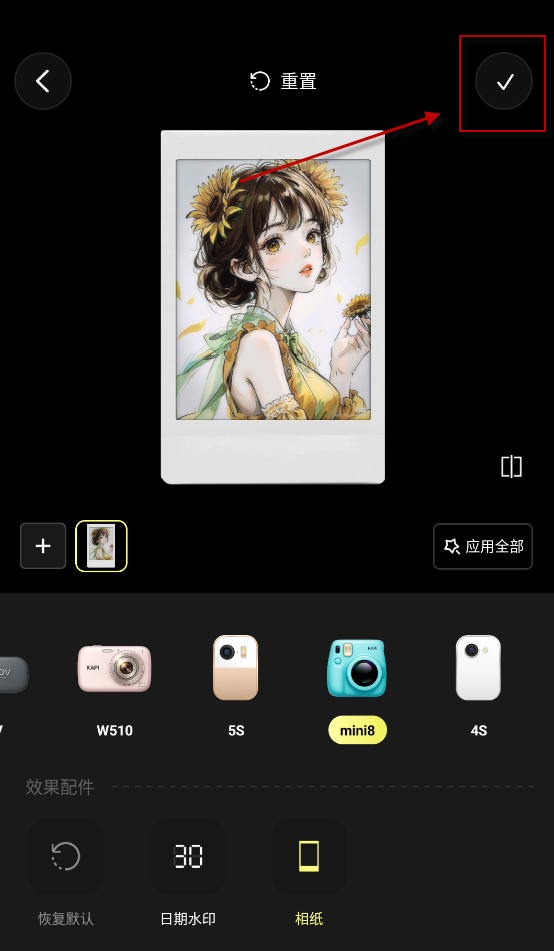Go back using the left arrow
The height and width of the screenshot is (951, 554).
[x=43, y=81]
